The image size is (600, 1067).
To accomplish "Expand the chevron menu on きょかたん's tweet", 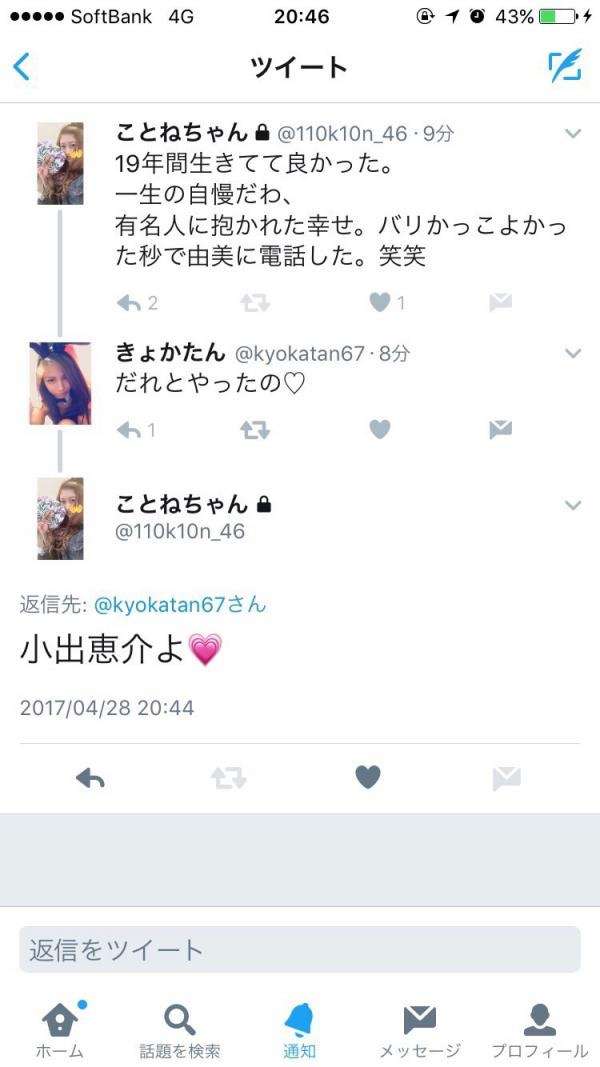I will tap(573, 353).
